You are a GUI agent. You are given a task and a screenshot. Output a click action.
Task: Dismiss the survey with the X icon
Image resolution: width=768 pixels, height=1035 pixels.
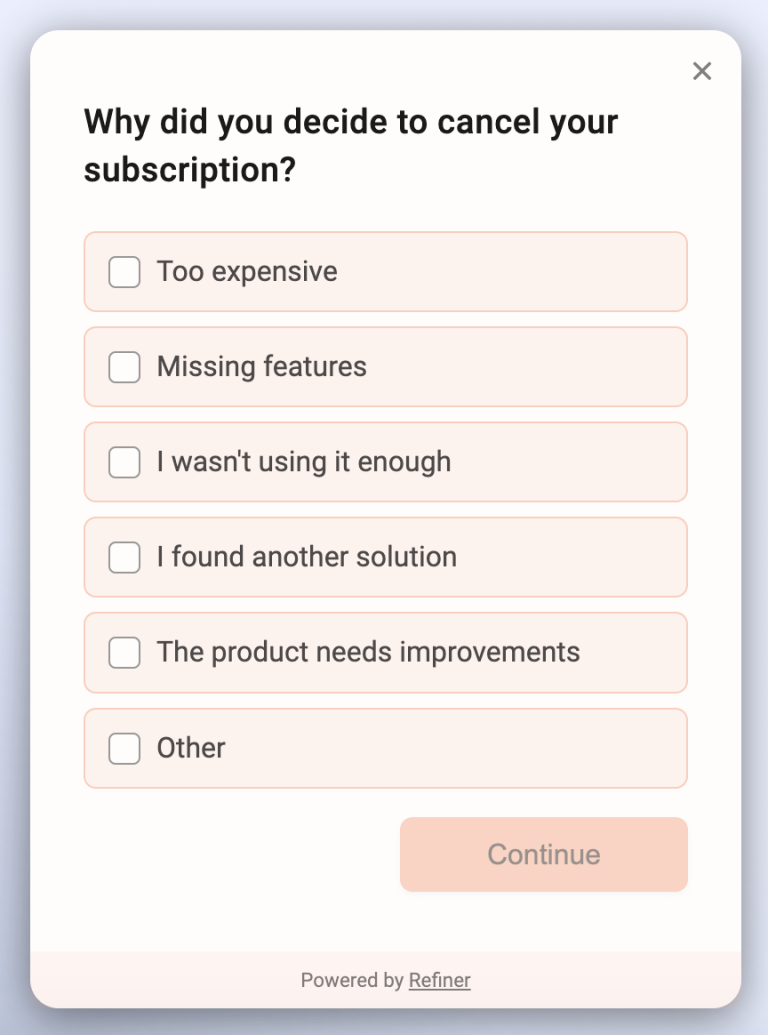tap(701, 71)
